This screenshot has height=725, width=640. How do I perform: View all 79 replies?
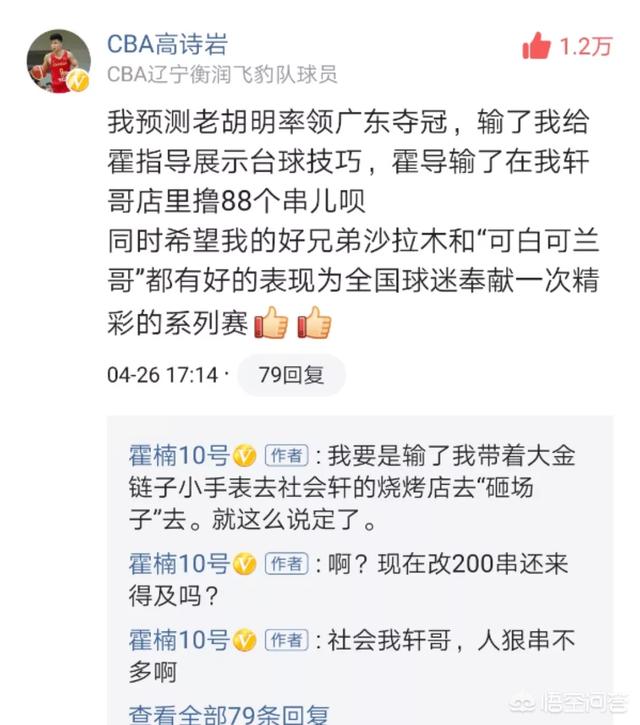click(x=228, y=714)
